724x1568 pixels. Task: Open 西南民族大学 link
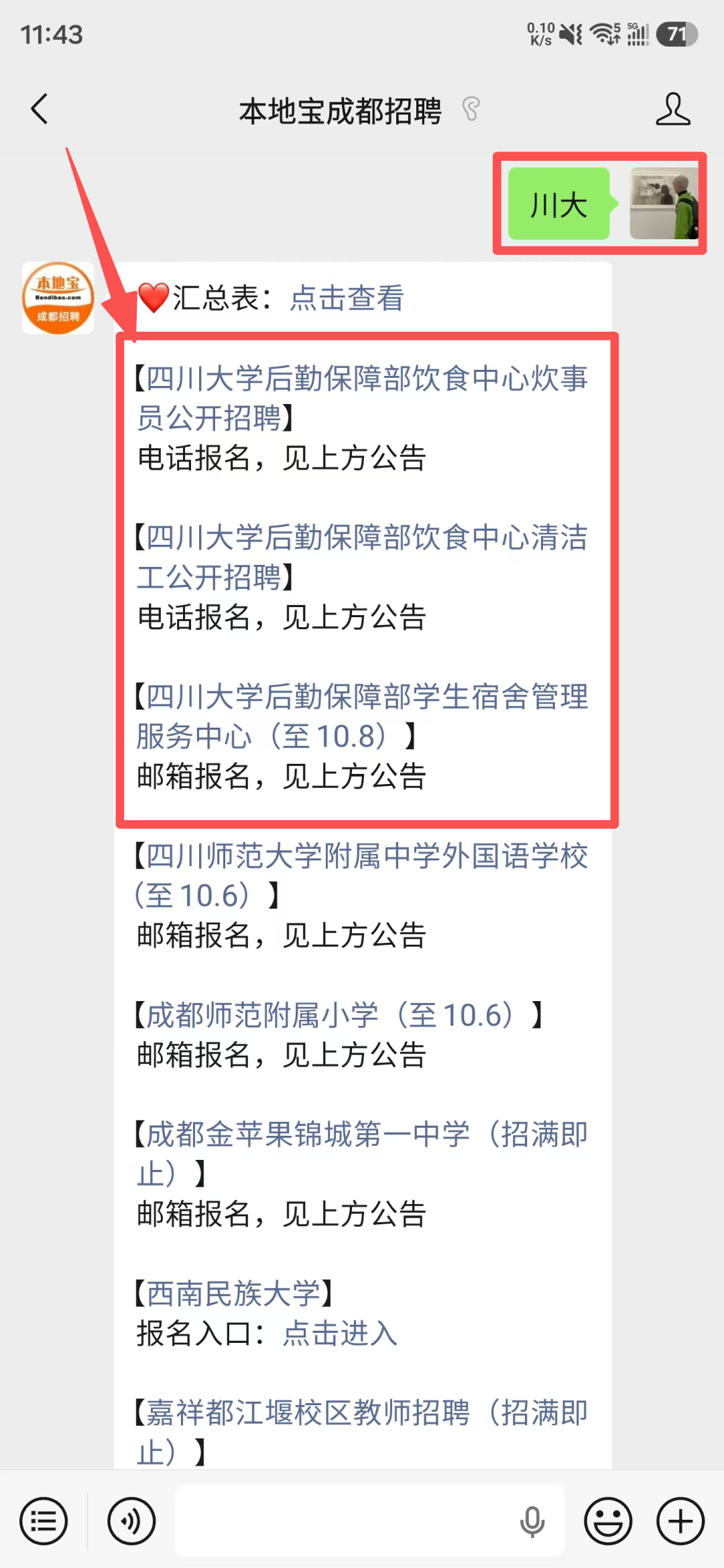coord(233,1293)
